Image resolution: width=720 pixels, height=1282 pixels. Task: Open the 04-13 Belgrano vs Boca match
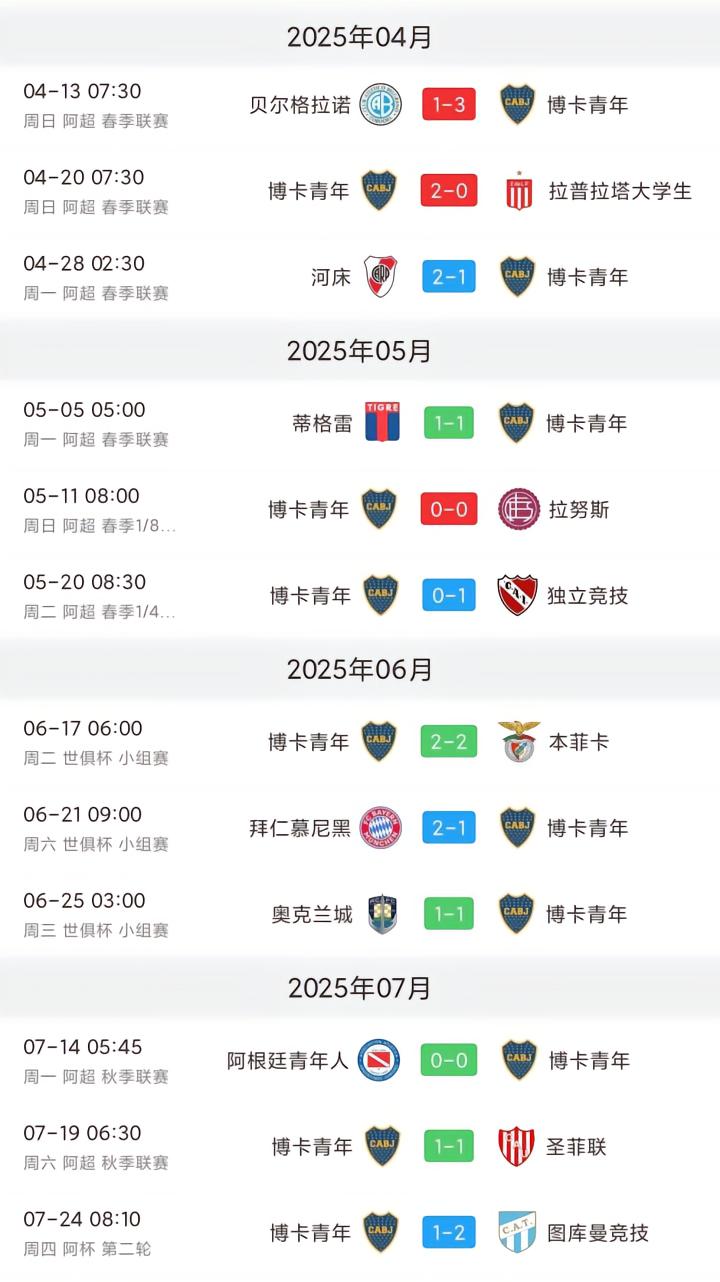tap(449, 104)
